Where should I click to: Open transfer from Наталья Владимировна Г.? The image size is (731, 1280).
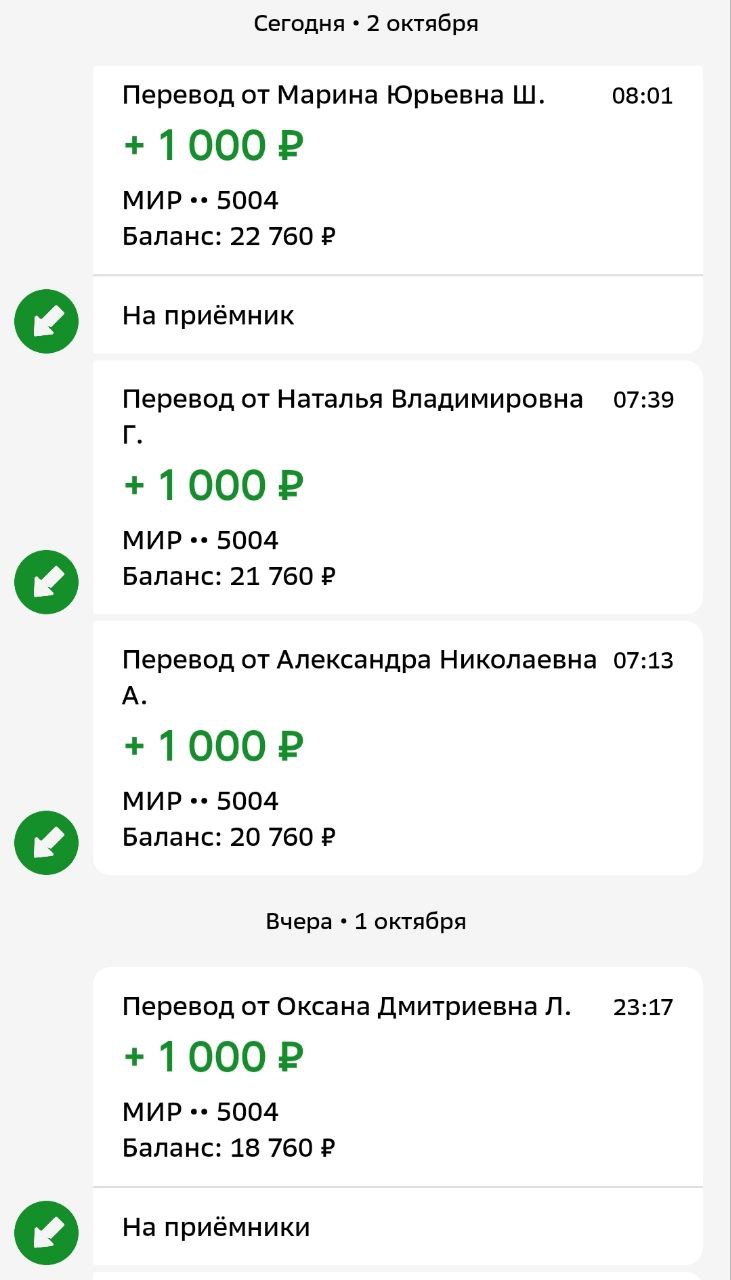pos(397,487)
